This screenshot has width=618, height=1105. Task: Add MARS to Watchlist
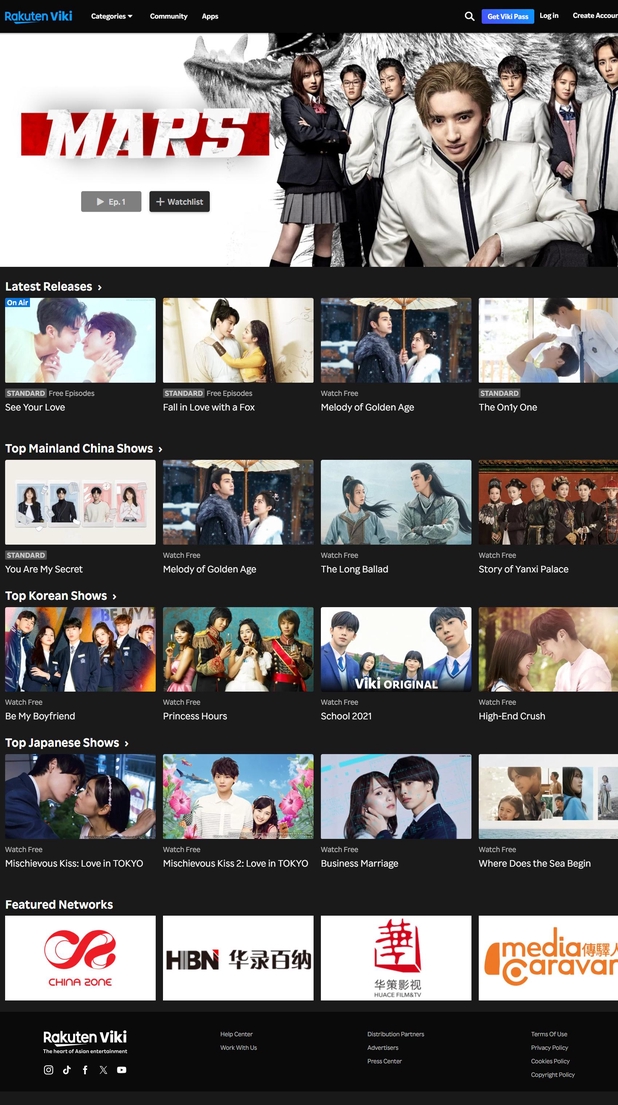[180, 202]
